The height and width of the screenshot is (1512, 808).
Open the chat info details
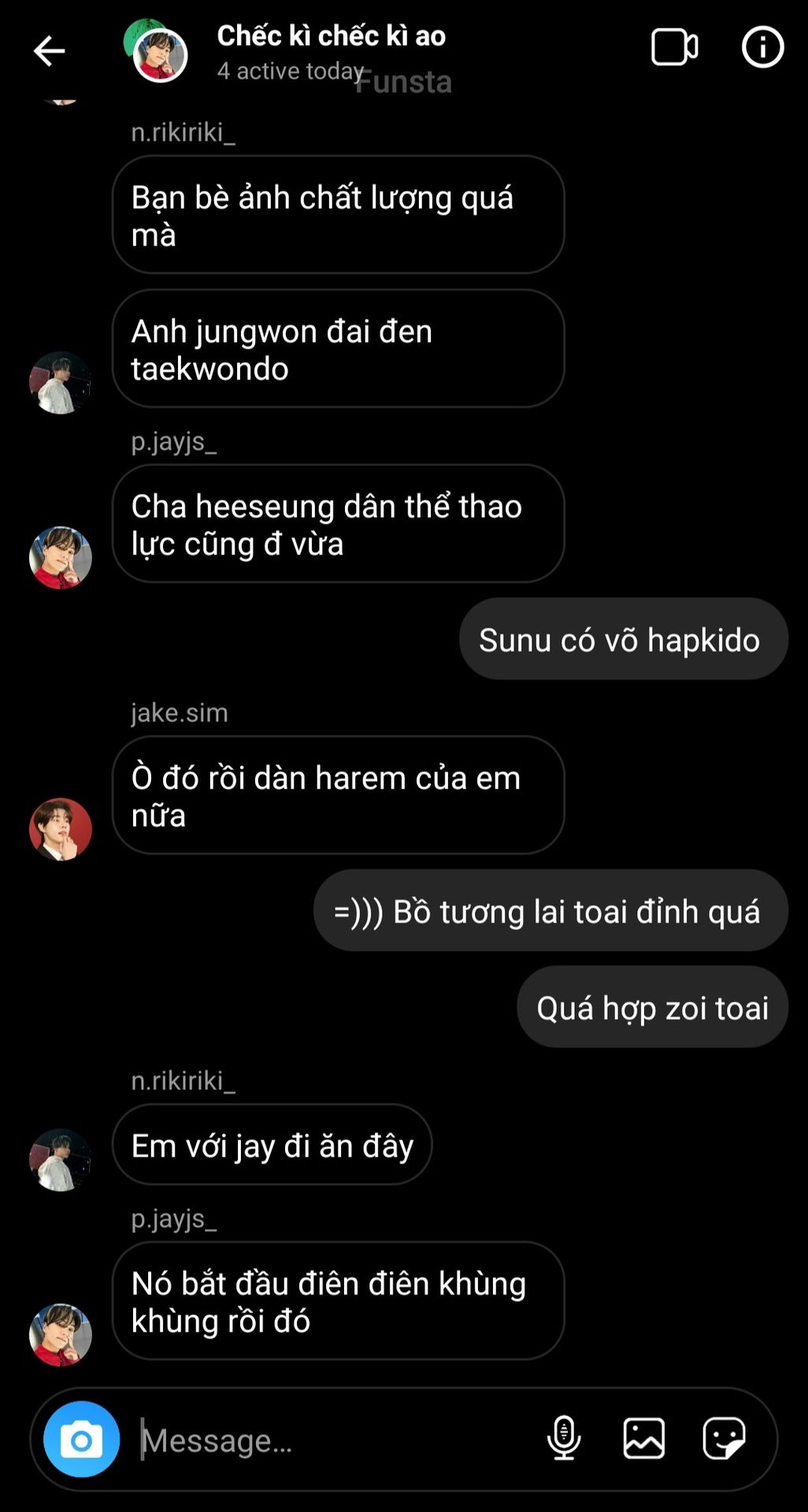click(762, 47)
